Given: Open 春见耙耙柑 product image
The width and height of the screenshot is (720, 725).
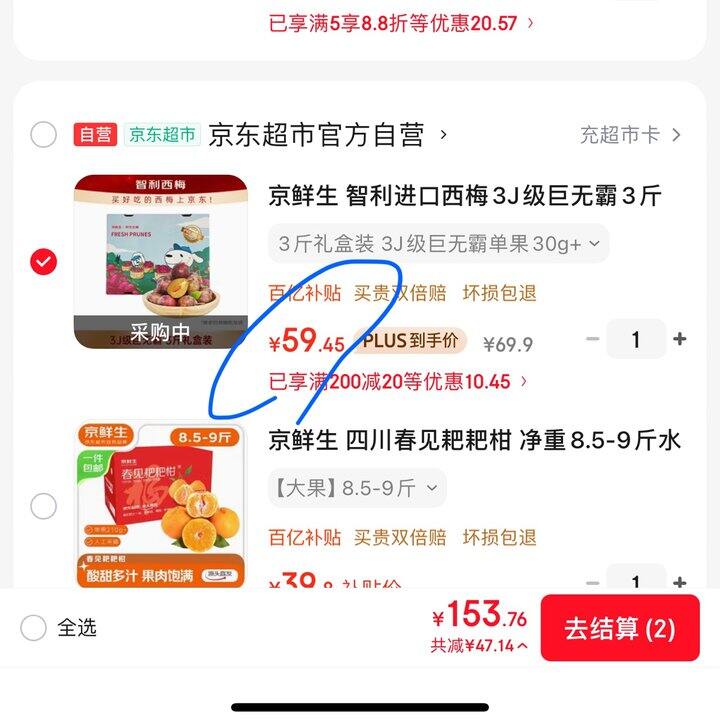Looking at the screenshot, I should tap(161, 505).
